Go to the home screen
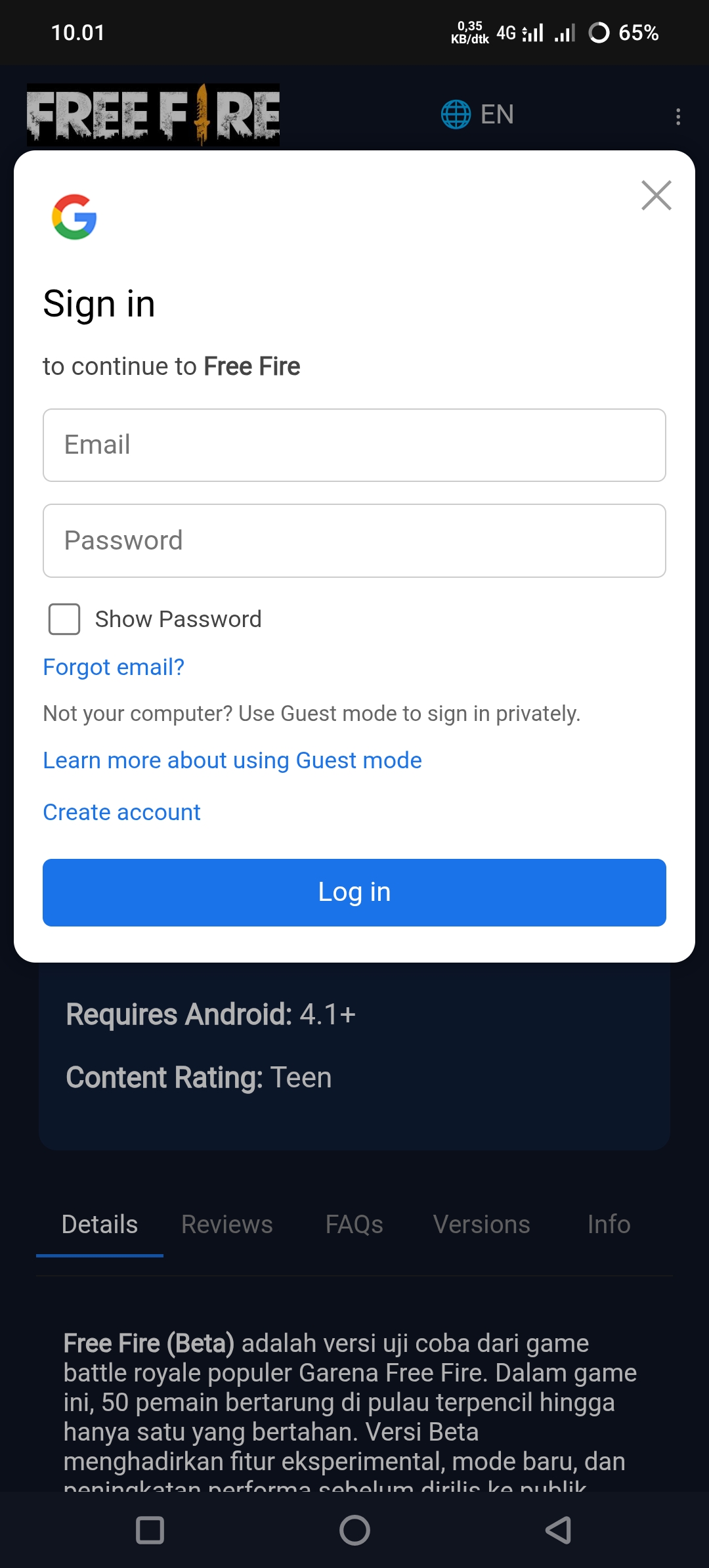Screen dimensions: 709x1568 click(354, 1531)
